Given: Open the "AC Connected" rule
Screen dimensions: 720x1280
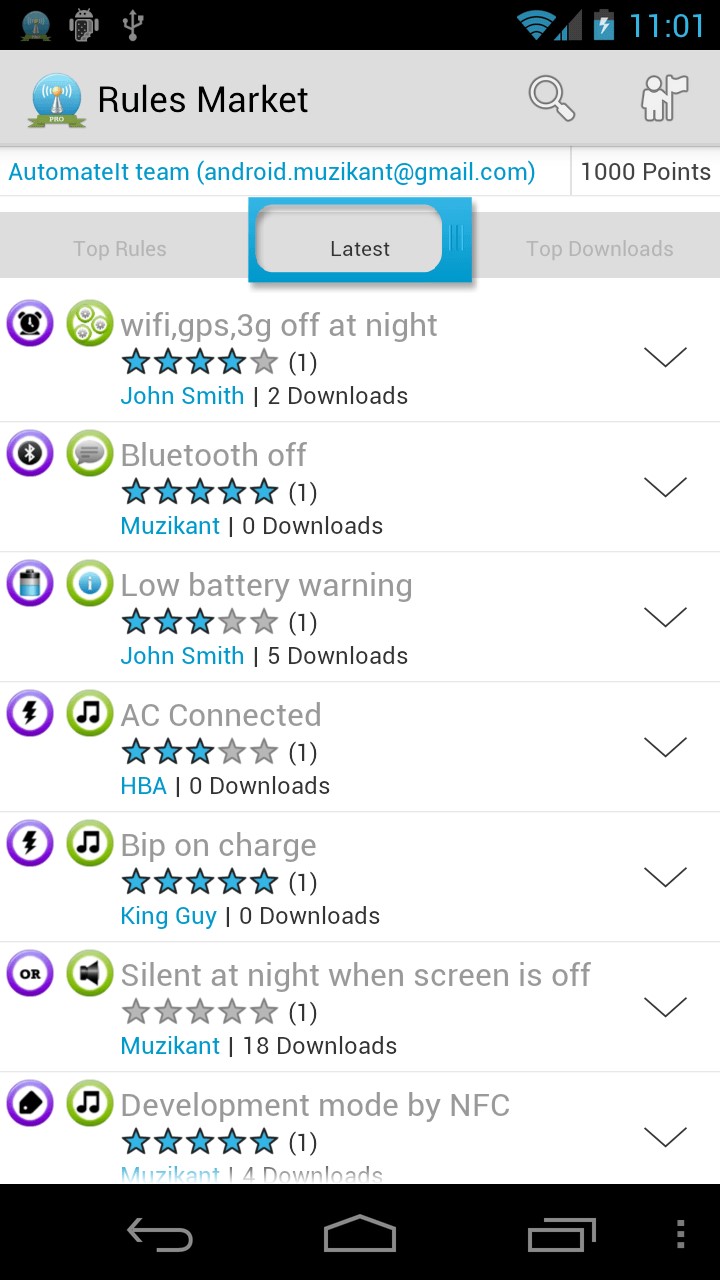Looking at the screenshot, I should pyautogui.click(x=221, y=715).
